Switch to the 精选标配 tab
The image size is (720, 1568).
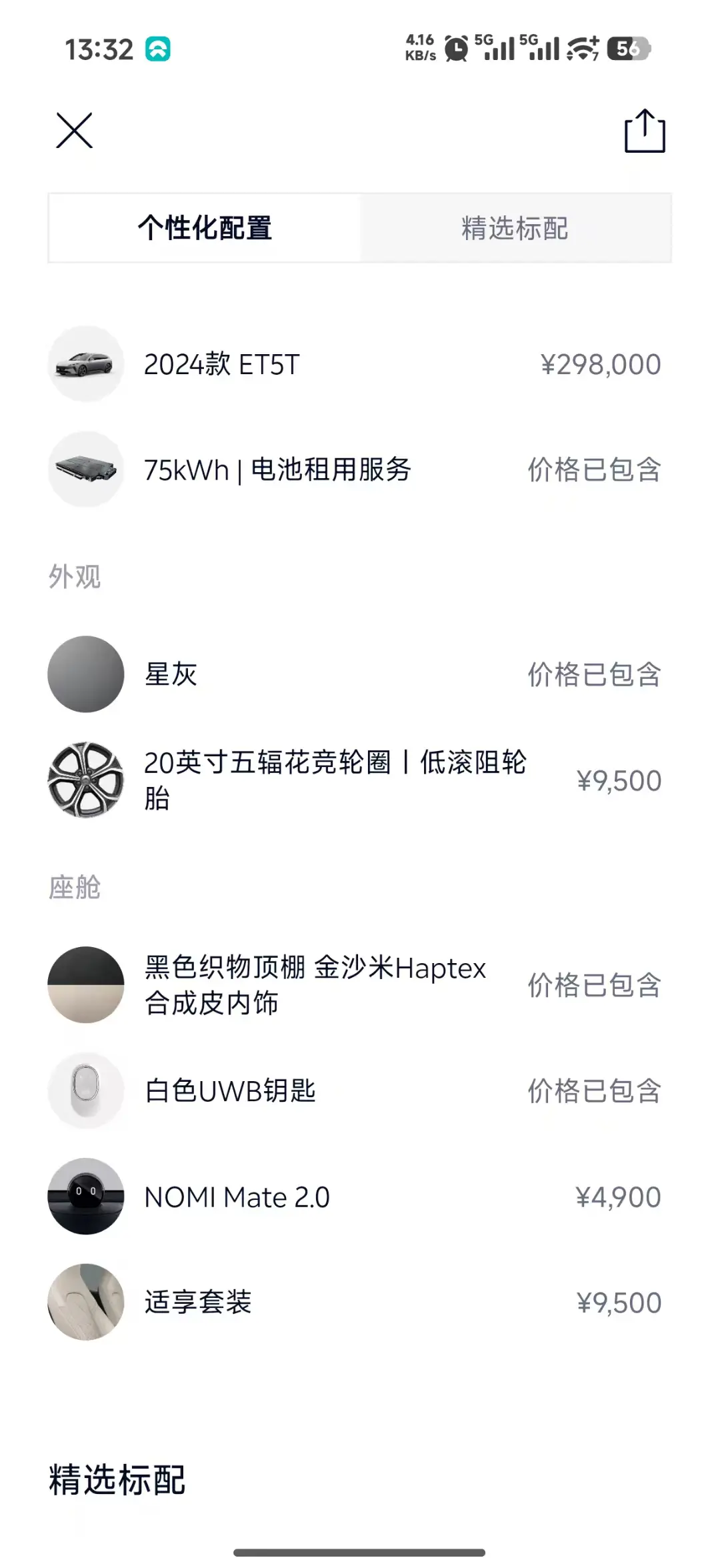pos(515,228)
